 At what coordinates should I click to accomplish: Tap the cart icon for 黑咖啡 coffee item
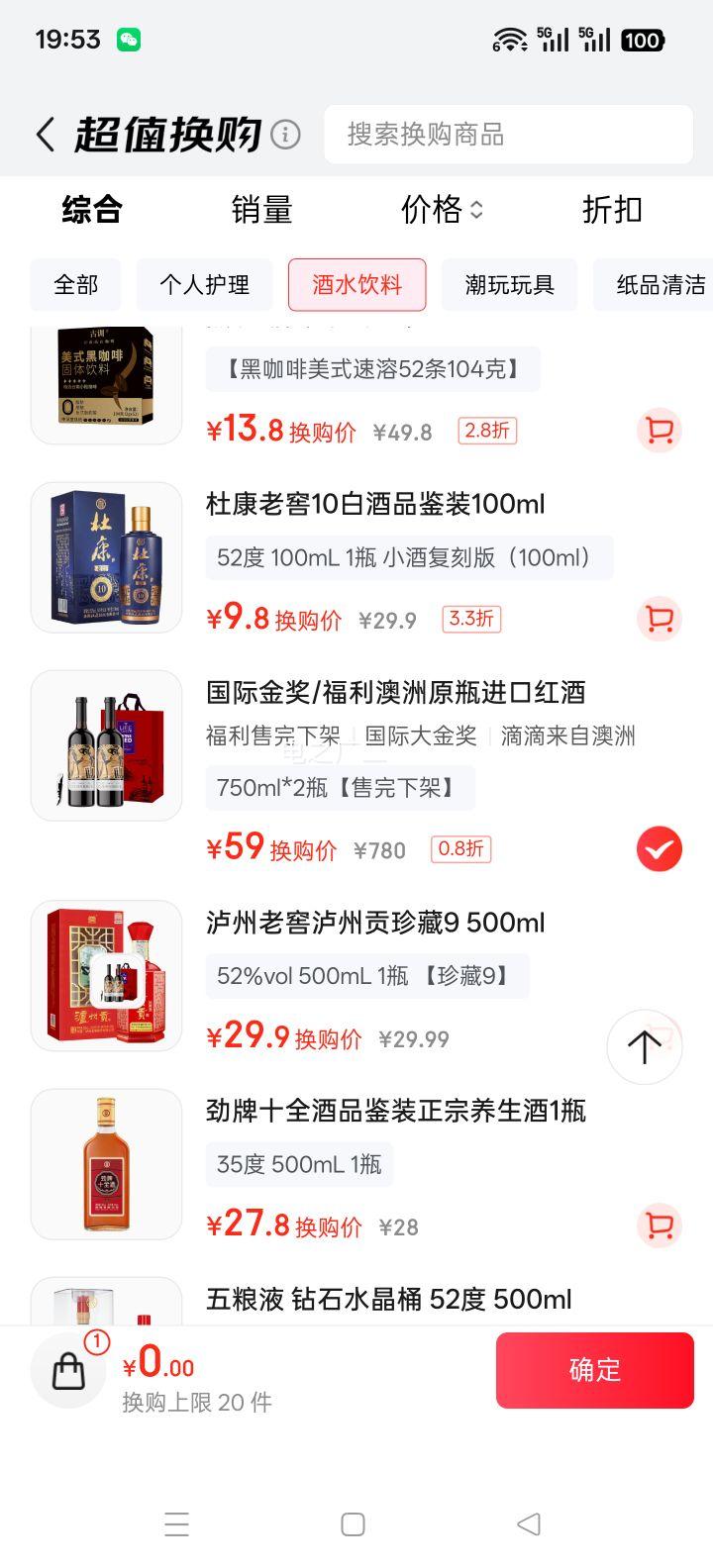point(659,431)
